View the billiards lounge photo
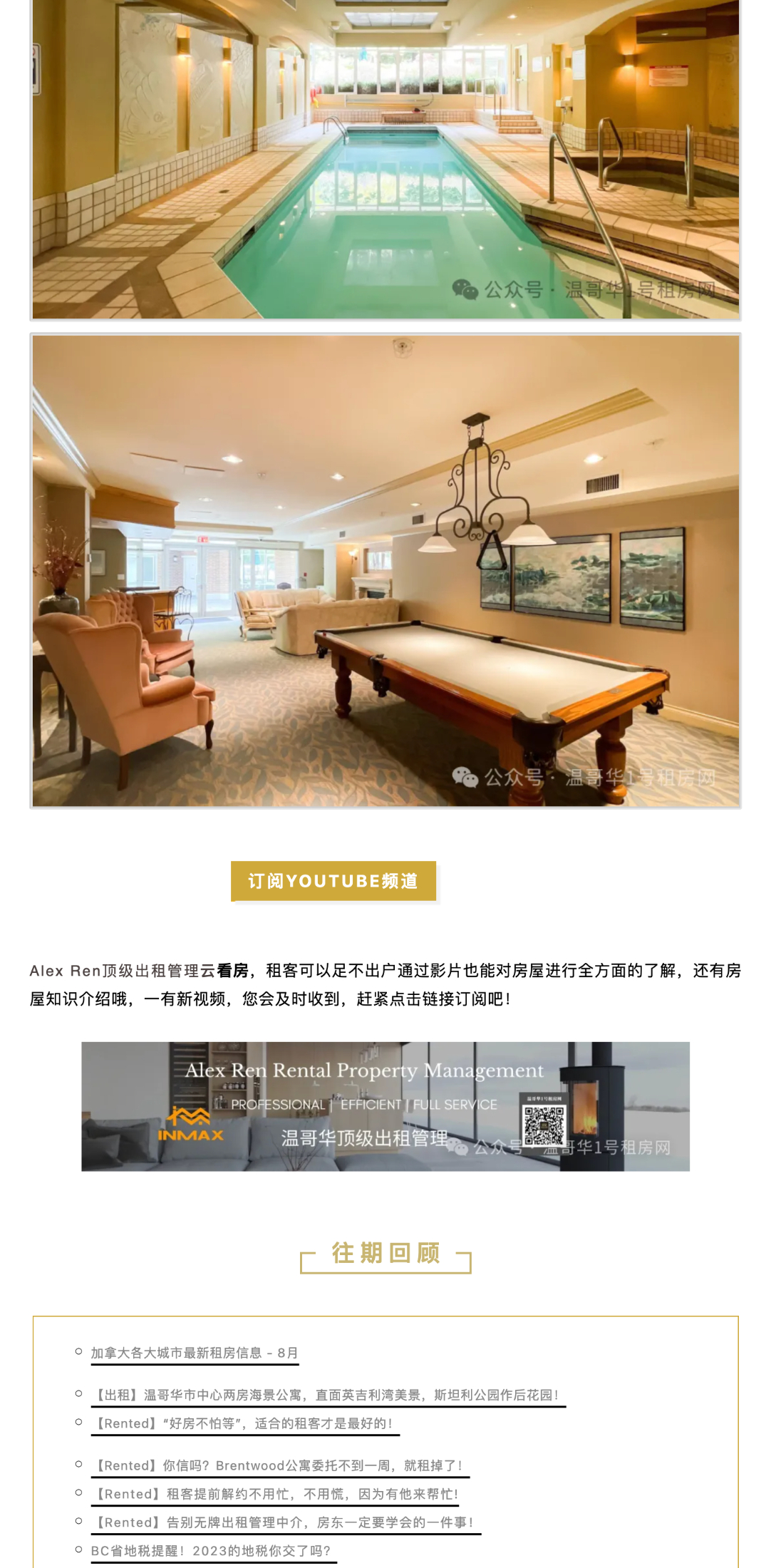This screenshot has width=771, height=1568. pos(385,570)
